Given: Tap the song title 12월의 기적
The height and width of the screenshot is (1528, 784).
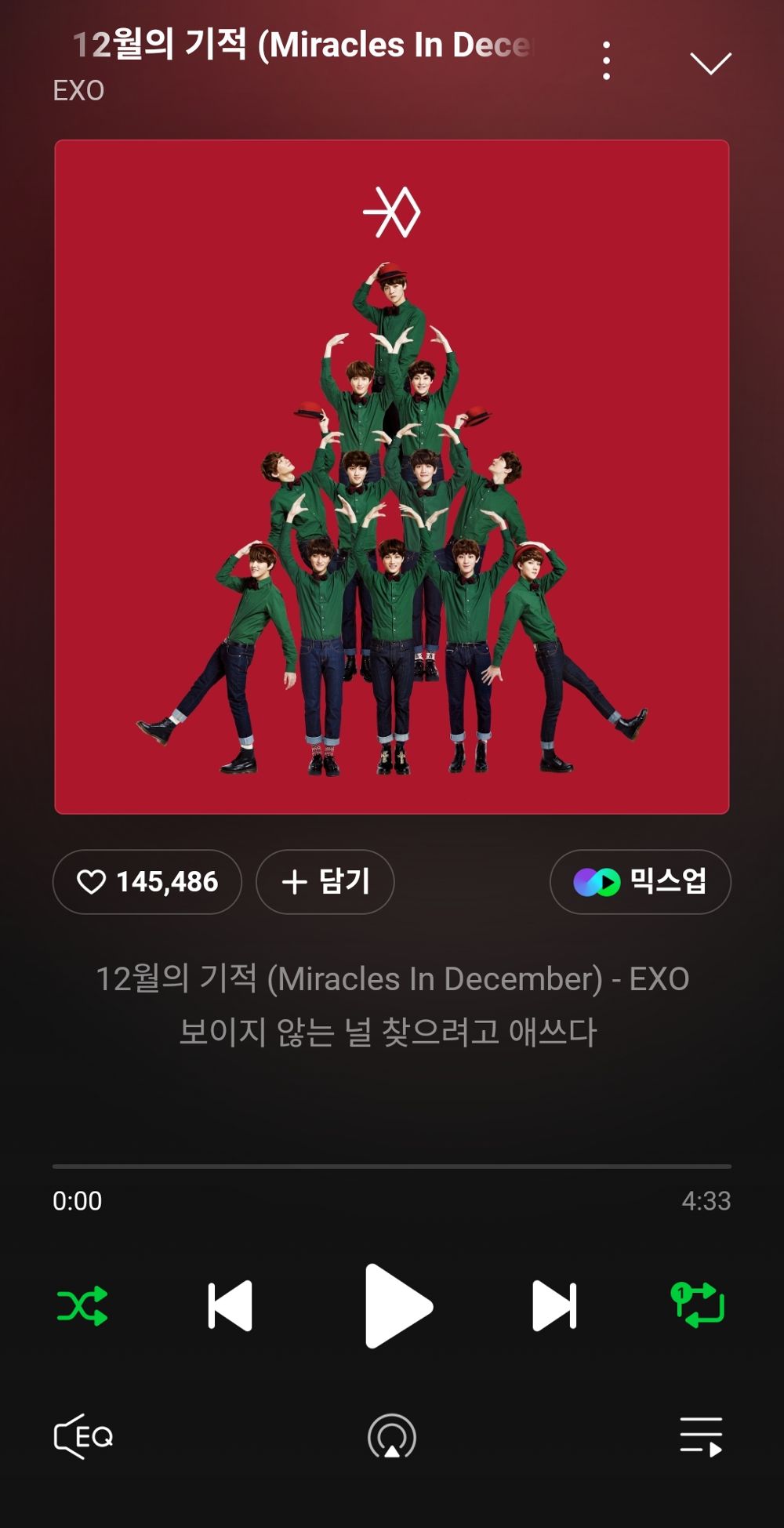Looking at the screenshot, I should click(306, 45).
